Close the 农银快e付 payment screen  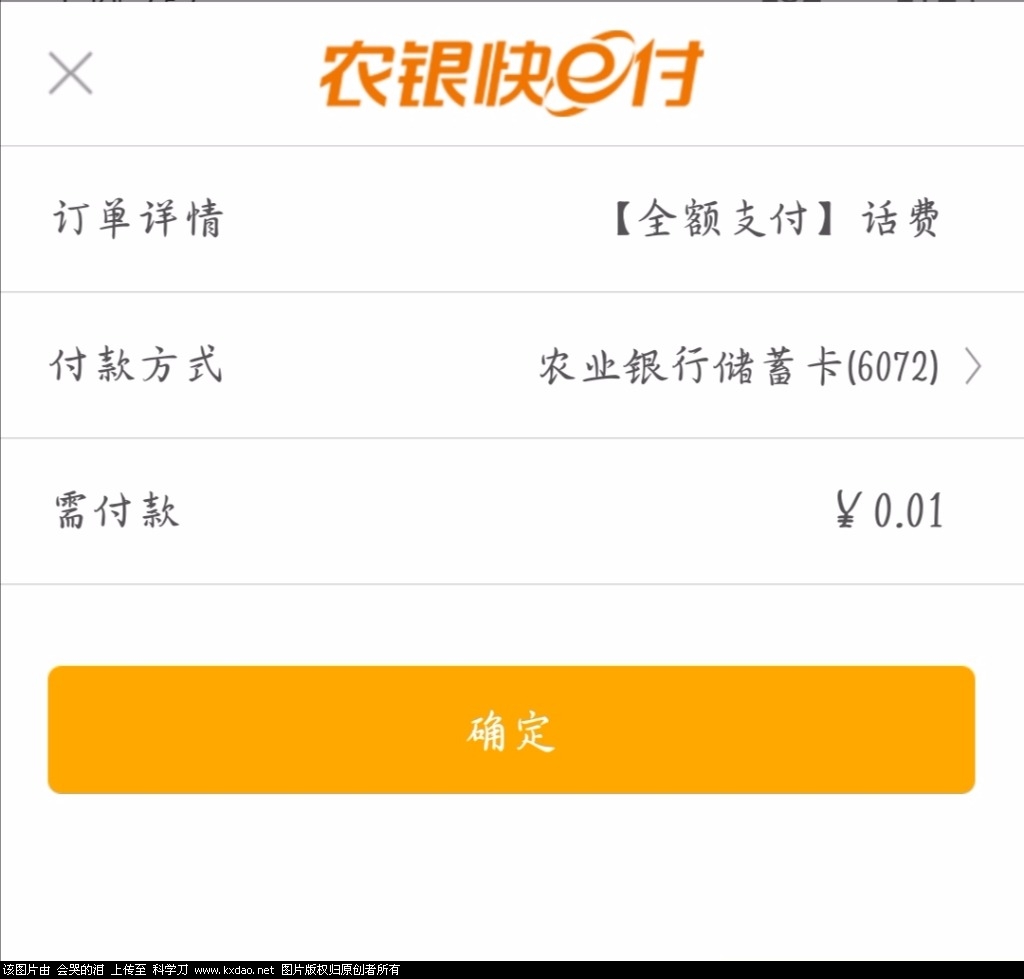71,73
